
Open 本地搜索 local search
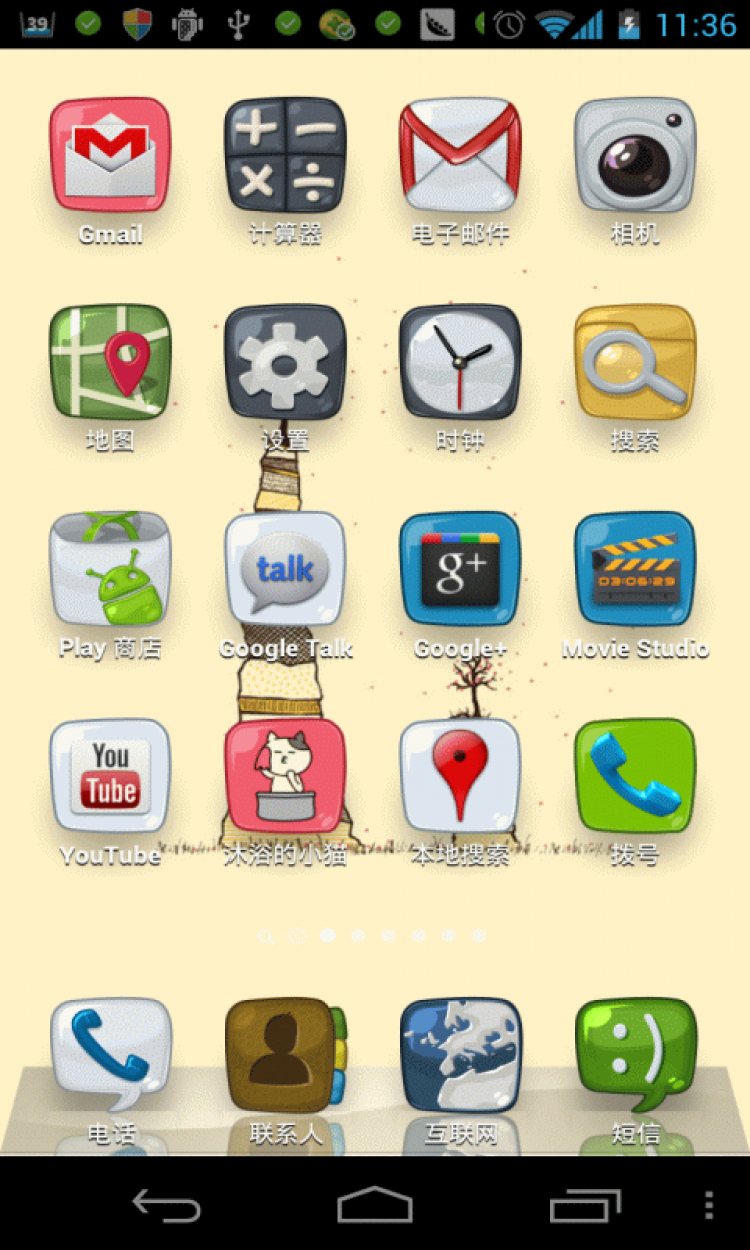(x=460, y=776)
